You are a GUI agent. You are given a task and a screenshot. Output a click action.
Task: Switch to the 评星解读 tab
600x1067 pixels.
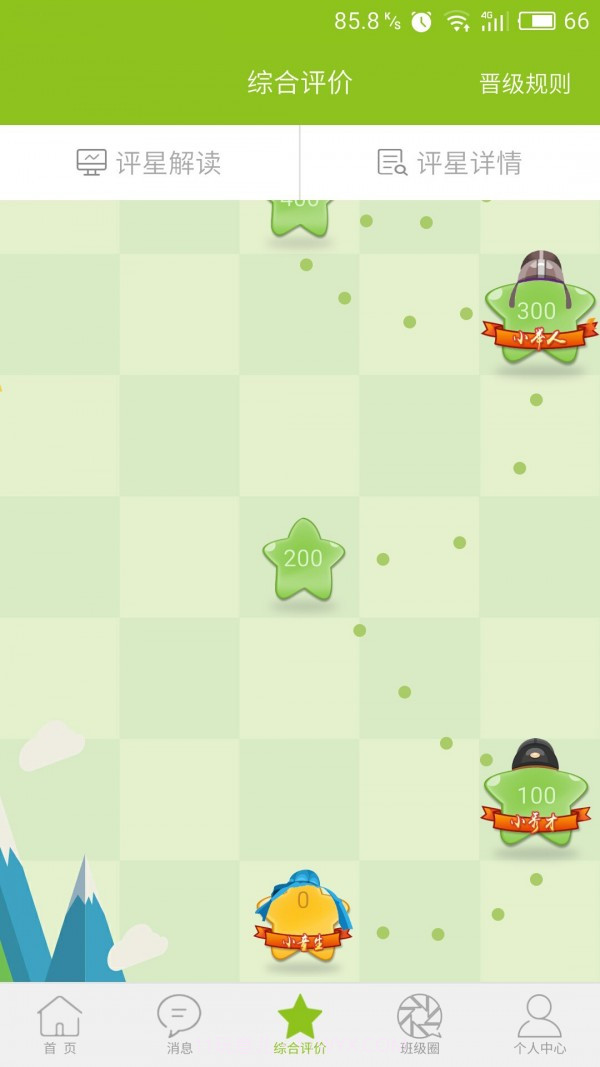(x=149, y=163)
